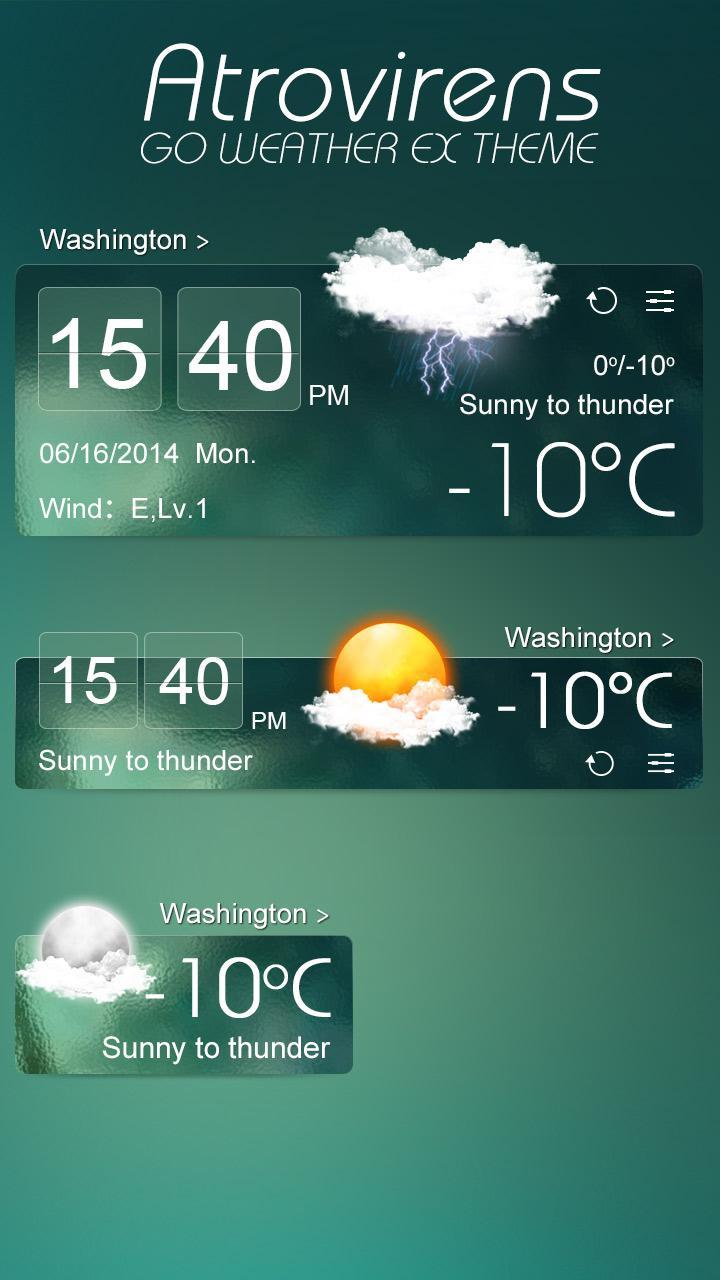Tap the refresh icon on the middle widget
720x1280 pixels.
(598, 765)
